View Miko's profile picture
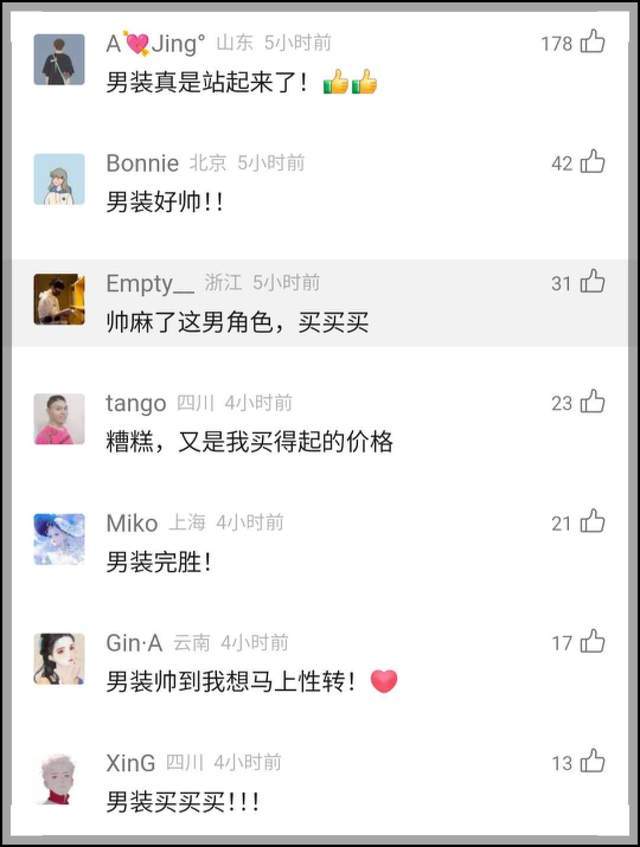The height and width of the screenshot is (847, 640). pos(59,539)
